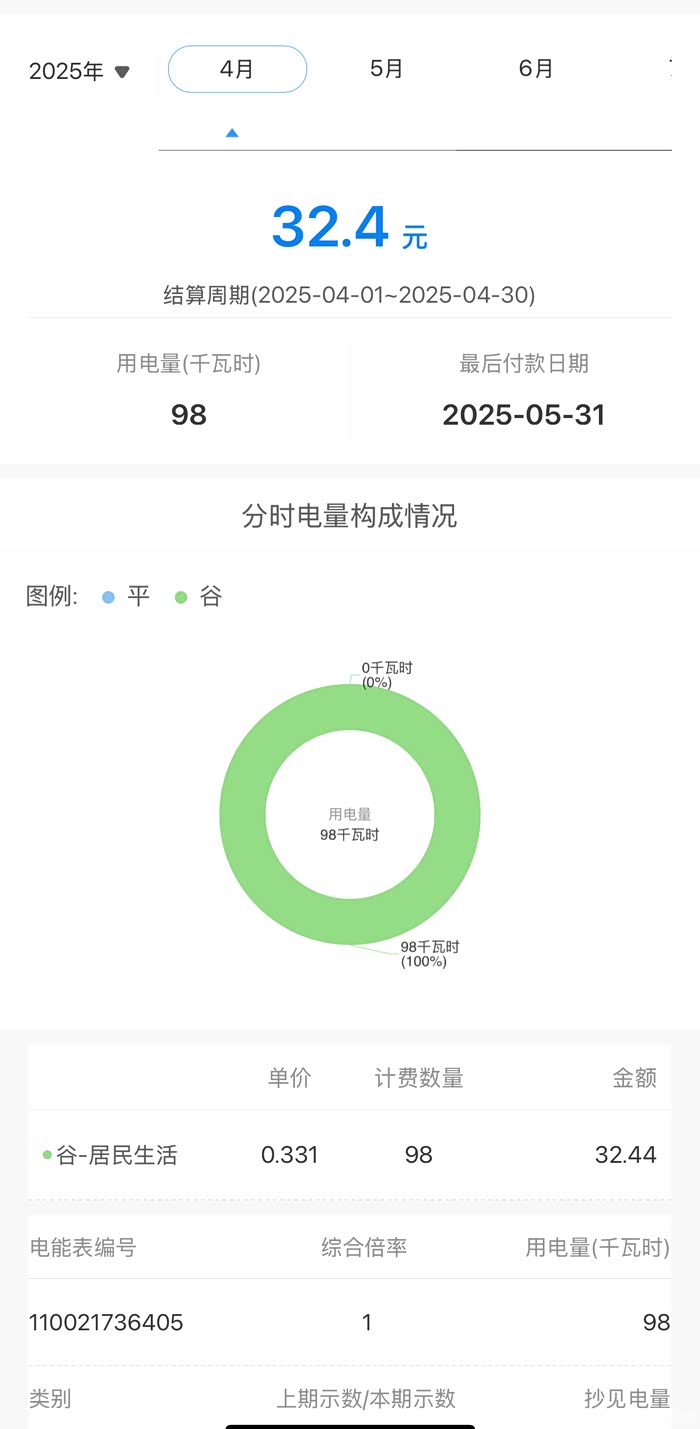
Task: Open the 2025年 year dropdown
Action: 79,71
